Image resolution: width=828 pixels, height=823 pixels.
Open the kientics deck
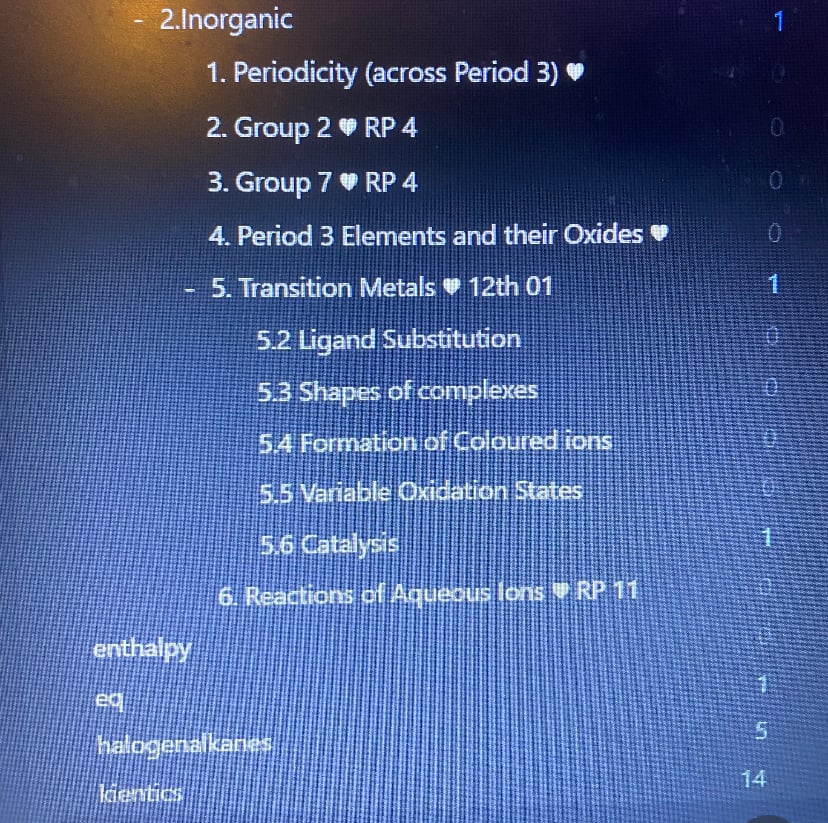(140, 796)
